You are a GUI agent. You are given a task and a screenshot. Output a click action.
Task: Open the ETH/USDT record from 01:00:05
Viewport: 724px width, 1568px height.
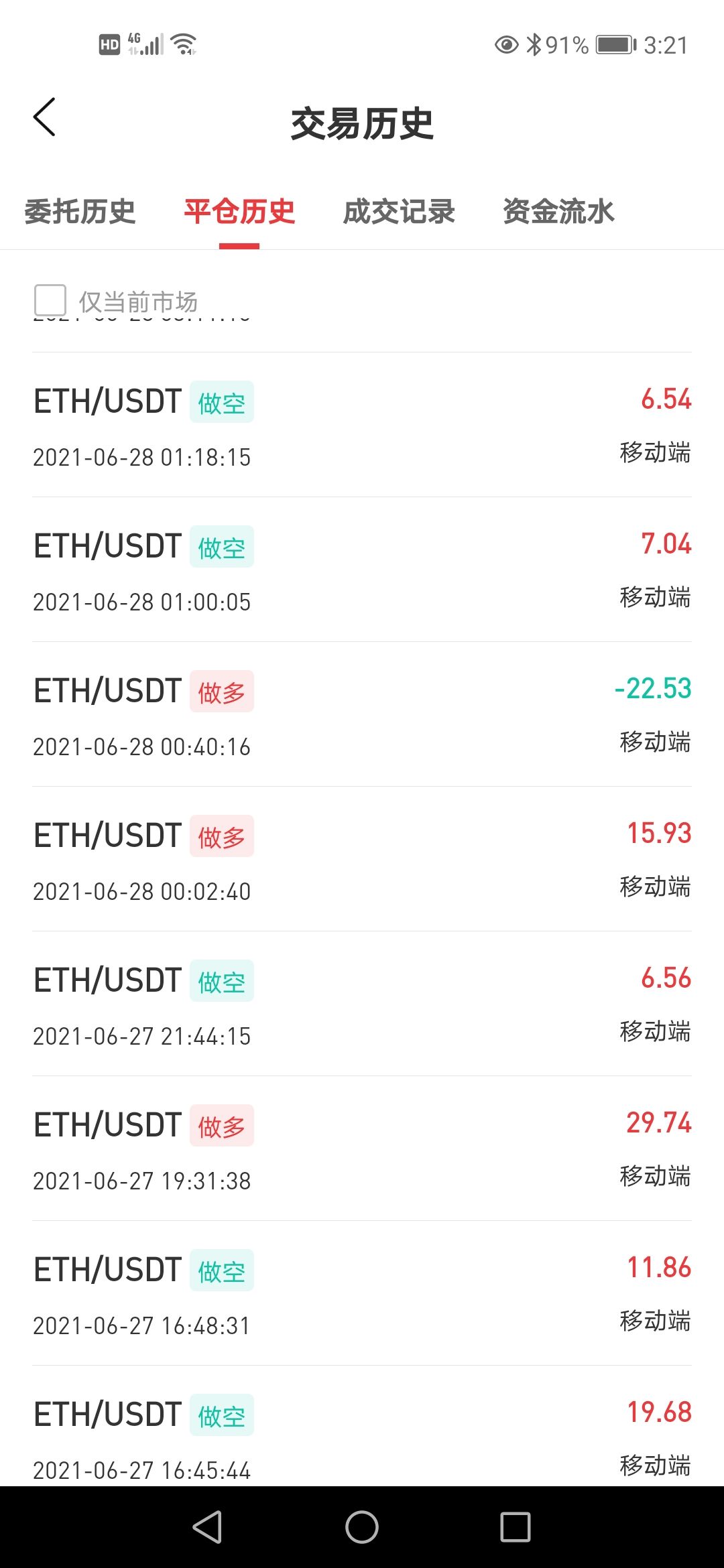pos(362,570)
